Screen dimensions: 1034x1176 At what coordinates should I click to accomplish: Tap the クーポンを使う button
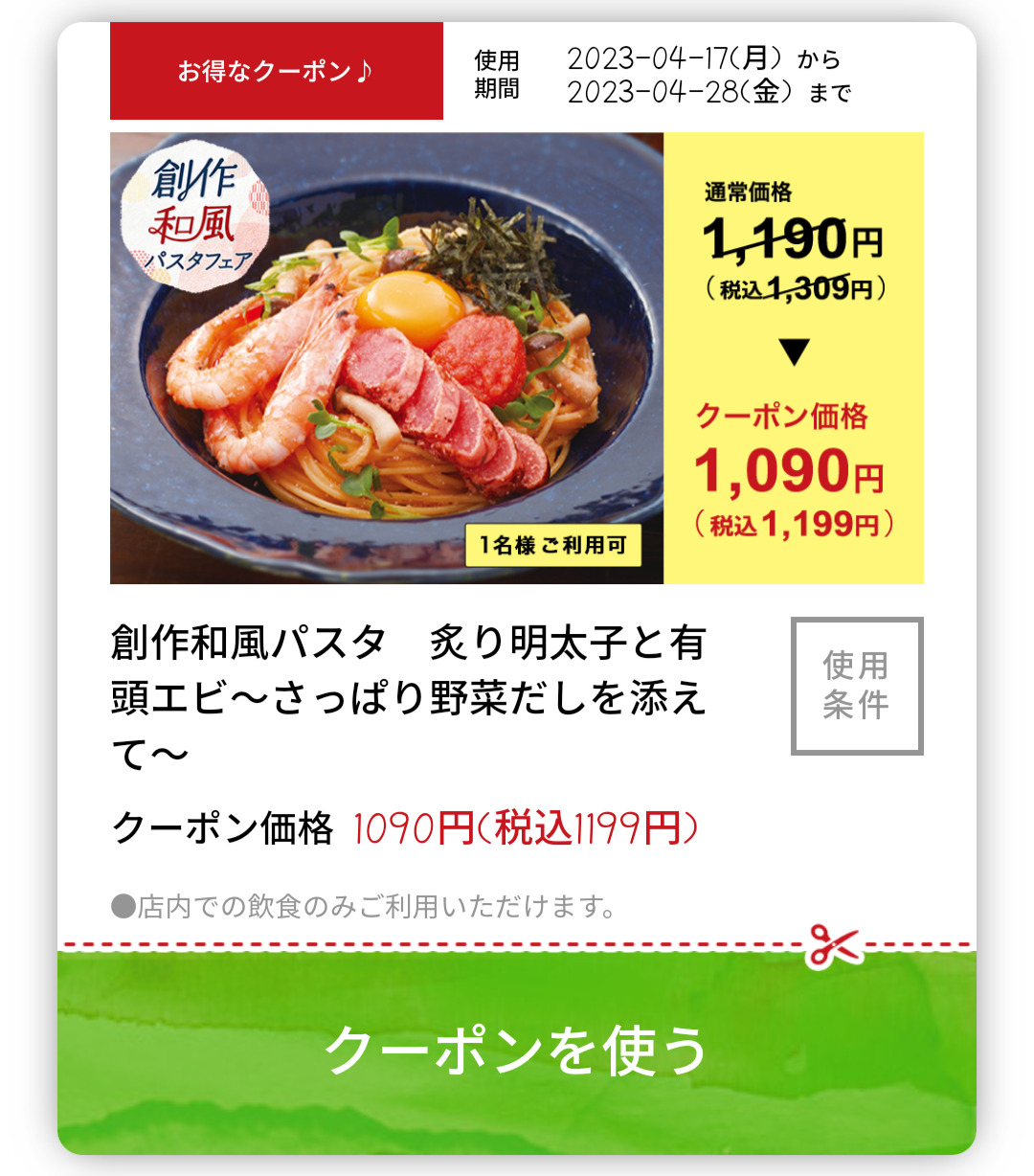point(517,1051)
